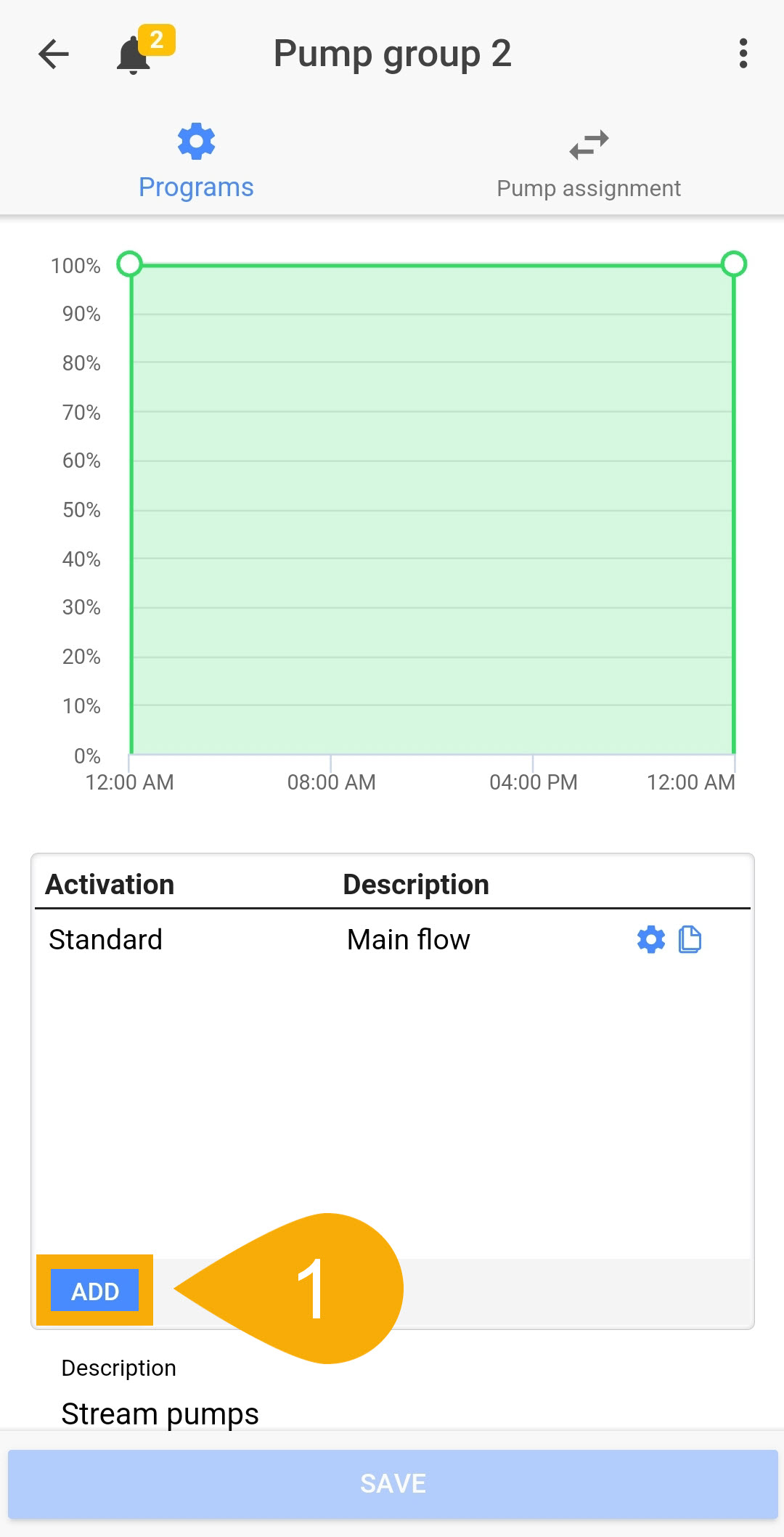Image resolution: width=784 pixels, height=1537 pixels.
Task: Open the three-dot overflow menu
Action: [x=743, y=54]
